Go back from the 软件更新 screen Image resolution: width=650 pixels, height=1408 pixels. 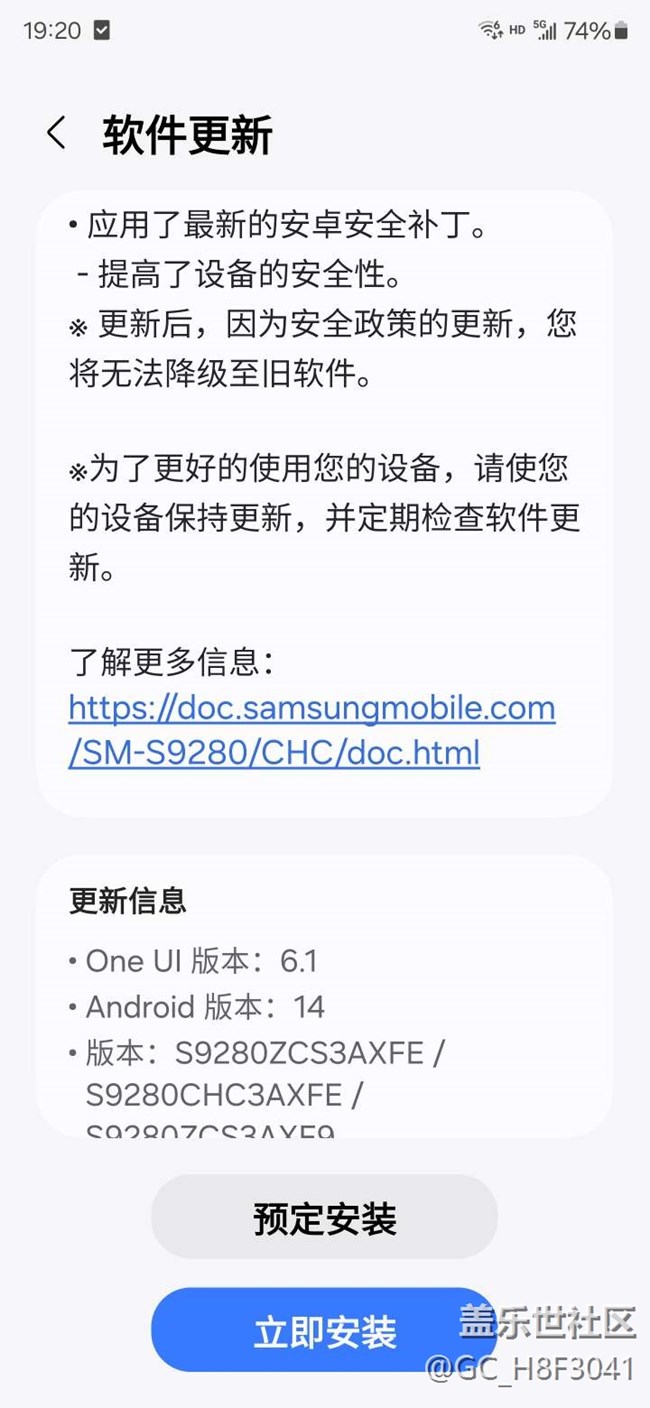57,133
